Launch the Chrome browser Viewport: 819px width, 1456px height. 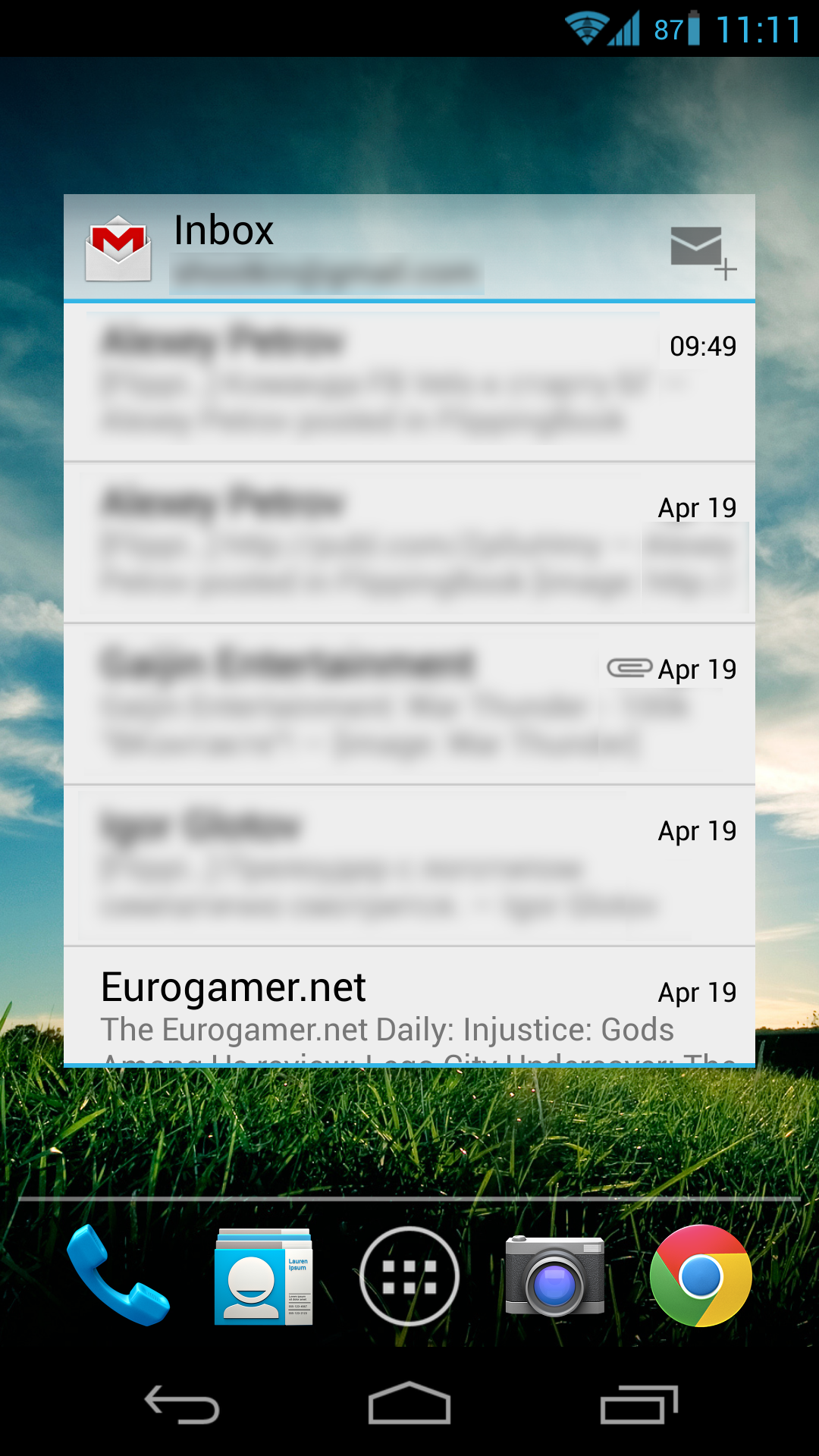click(701, 1276)
